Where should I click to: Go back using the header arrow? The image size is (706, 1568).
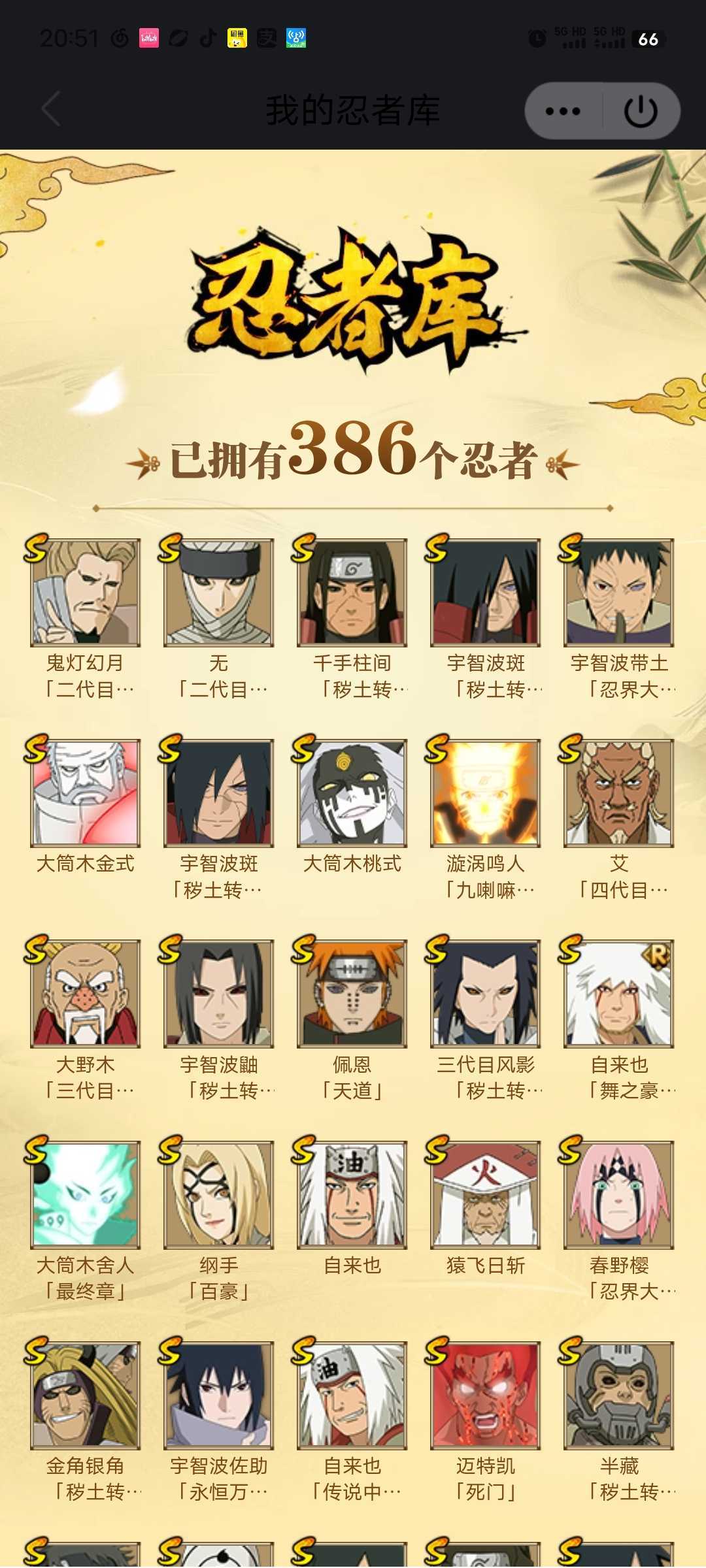coord(51,109)
